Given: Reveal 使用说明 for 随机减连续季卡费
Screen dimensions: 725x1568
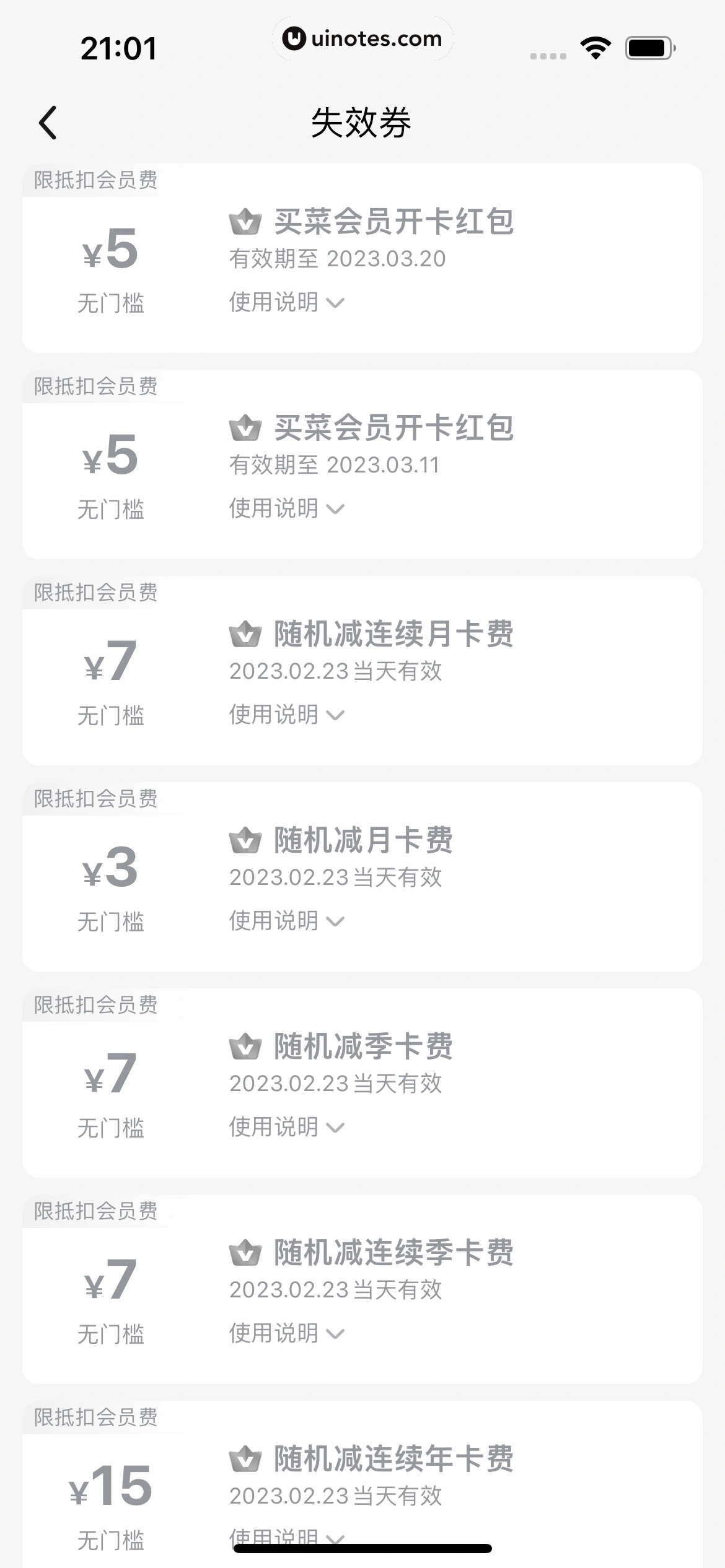Looking at the screenshot, I should point(286,1333).
